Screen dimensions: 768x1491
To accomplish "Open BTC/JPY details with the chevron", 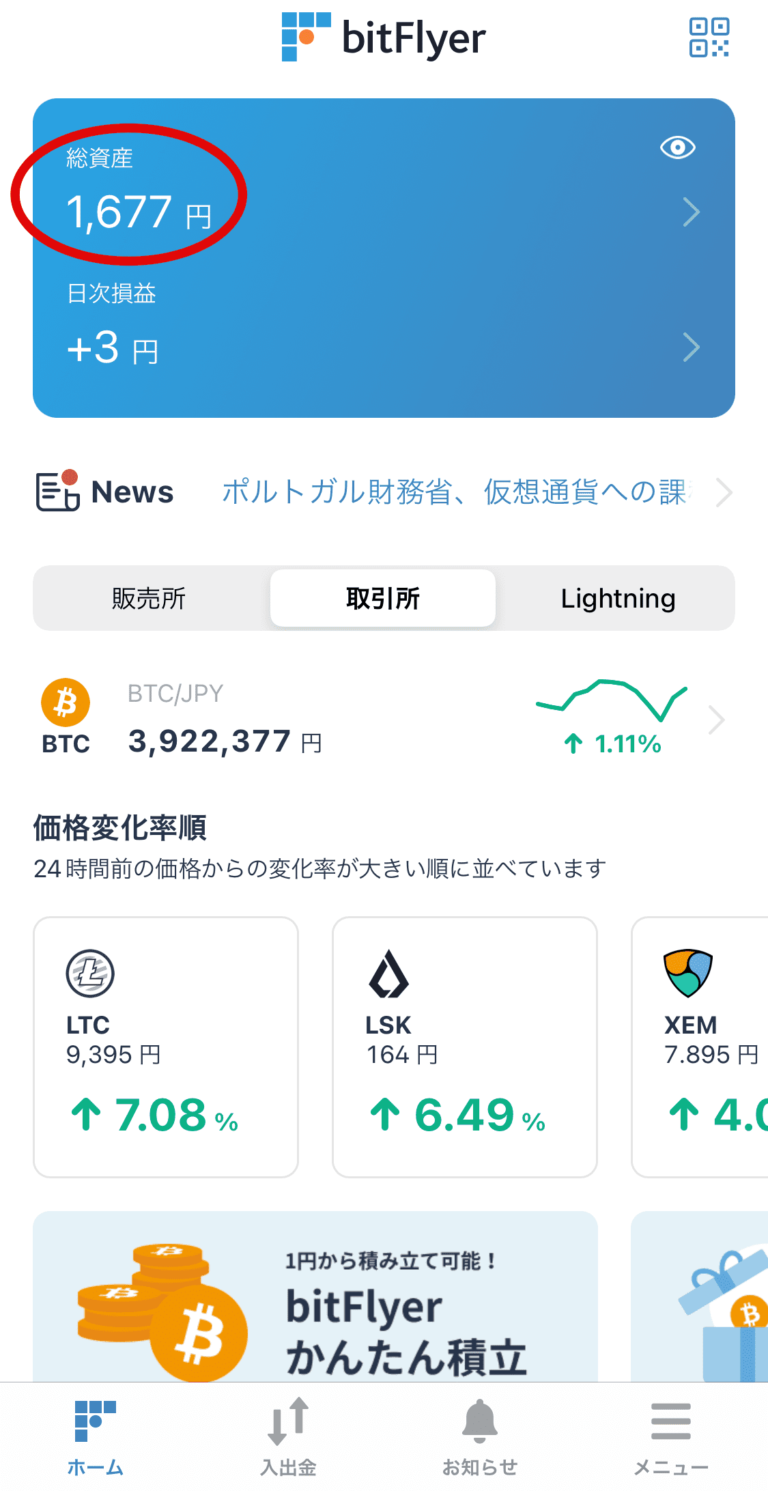I will [x=717, y=717].
